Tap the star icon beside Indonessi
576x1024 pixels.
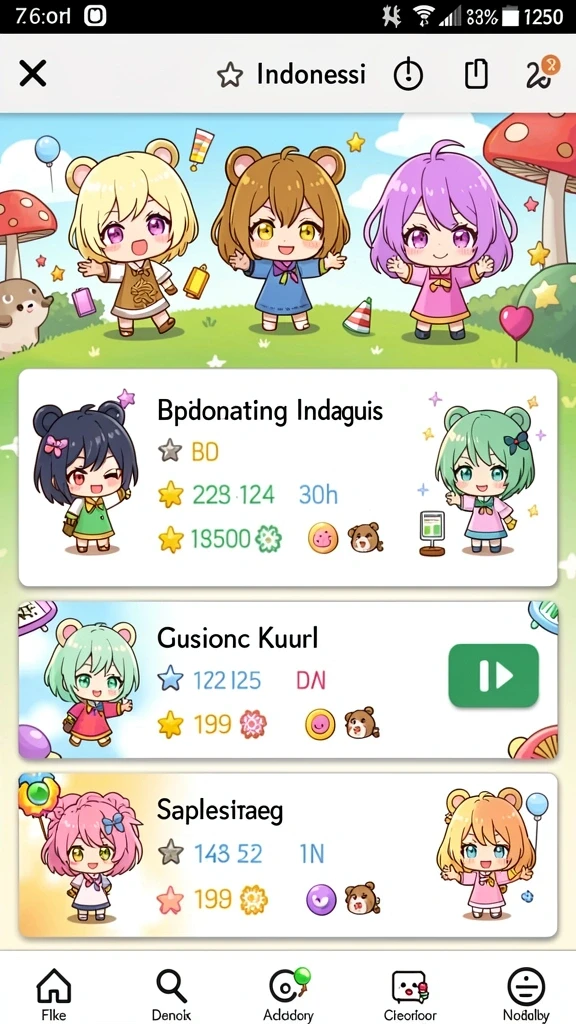pyautogui.click(x=229, y=76)
